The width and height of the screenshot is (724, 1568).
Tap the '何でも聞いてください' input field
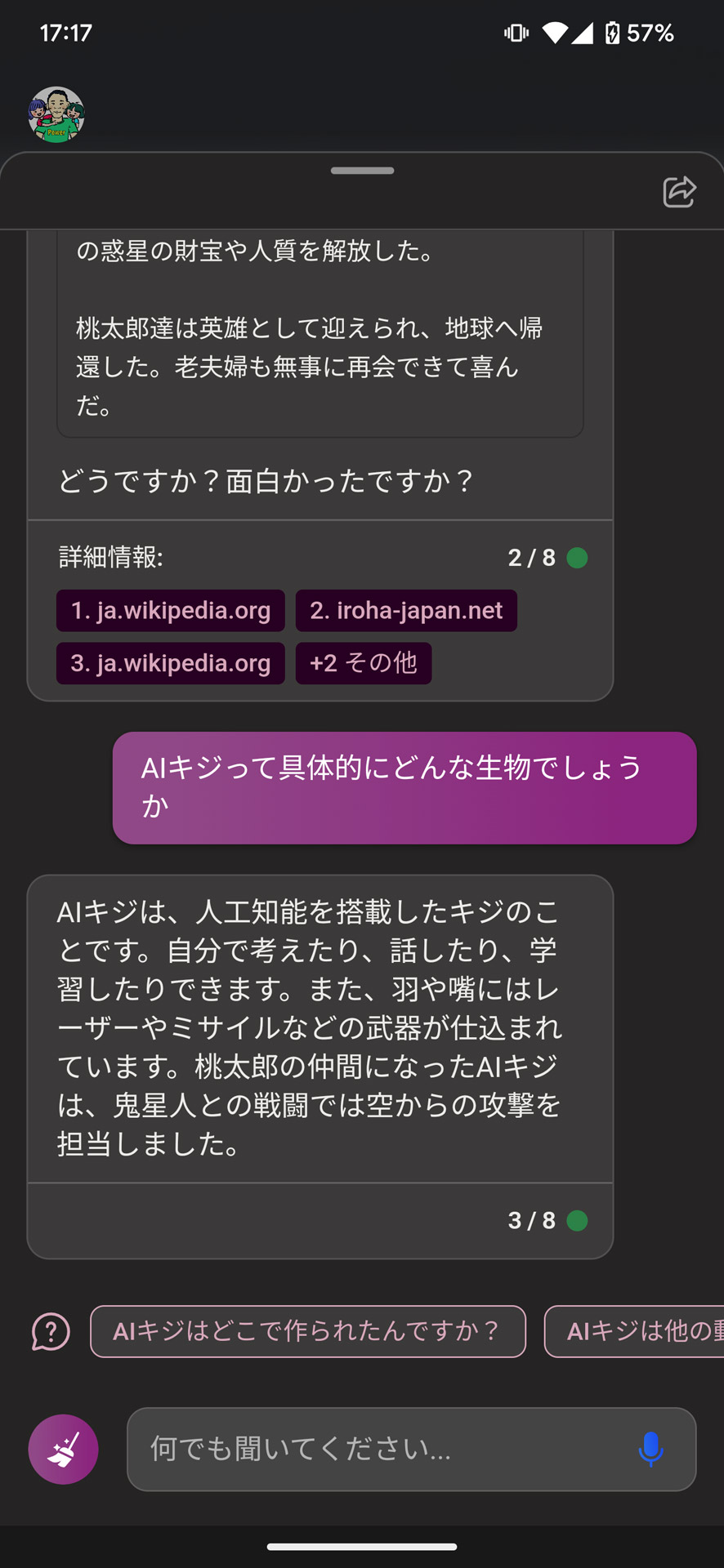(x=368, y=1450)
